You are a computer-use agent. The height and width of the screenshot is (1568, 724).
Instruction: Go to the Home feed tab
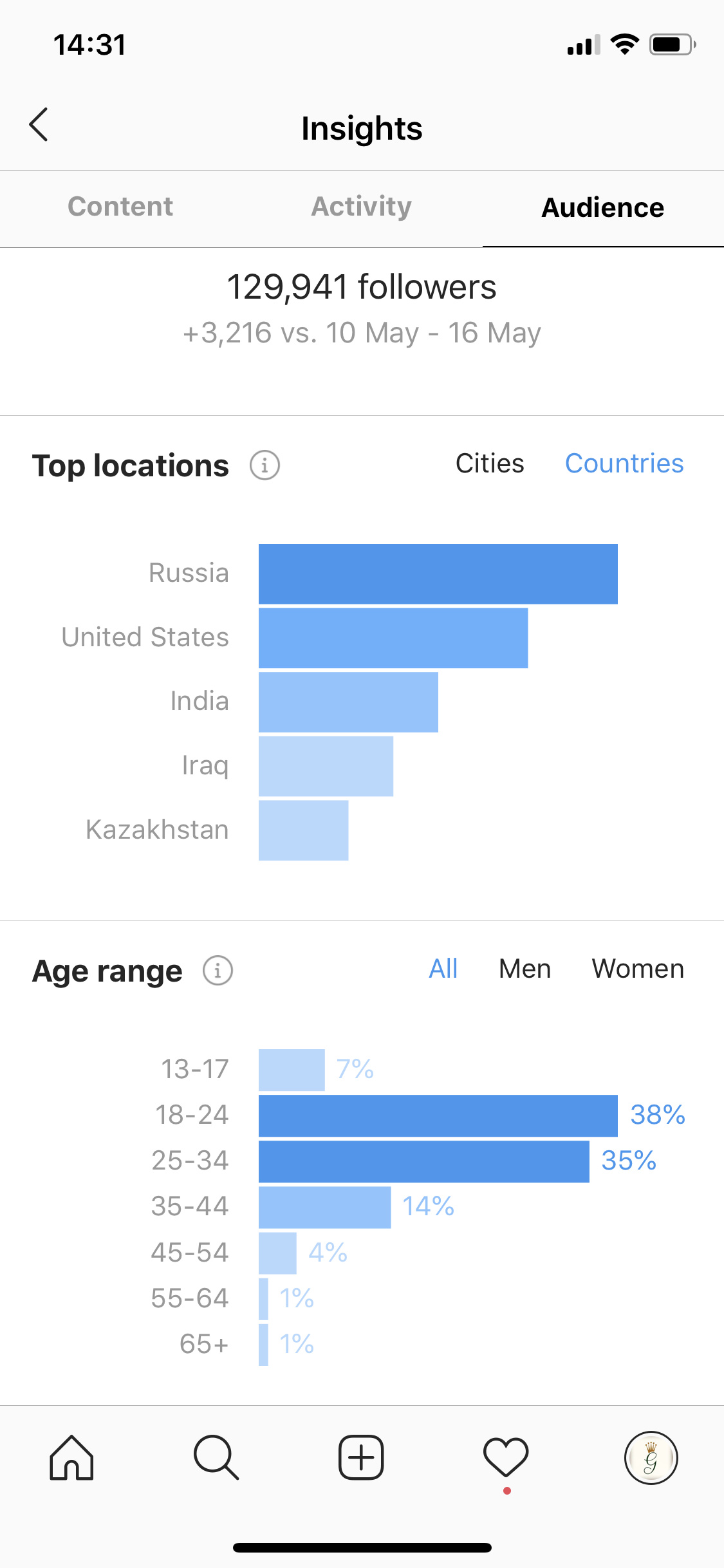[71, 1458]
